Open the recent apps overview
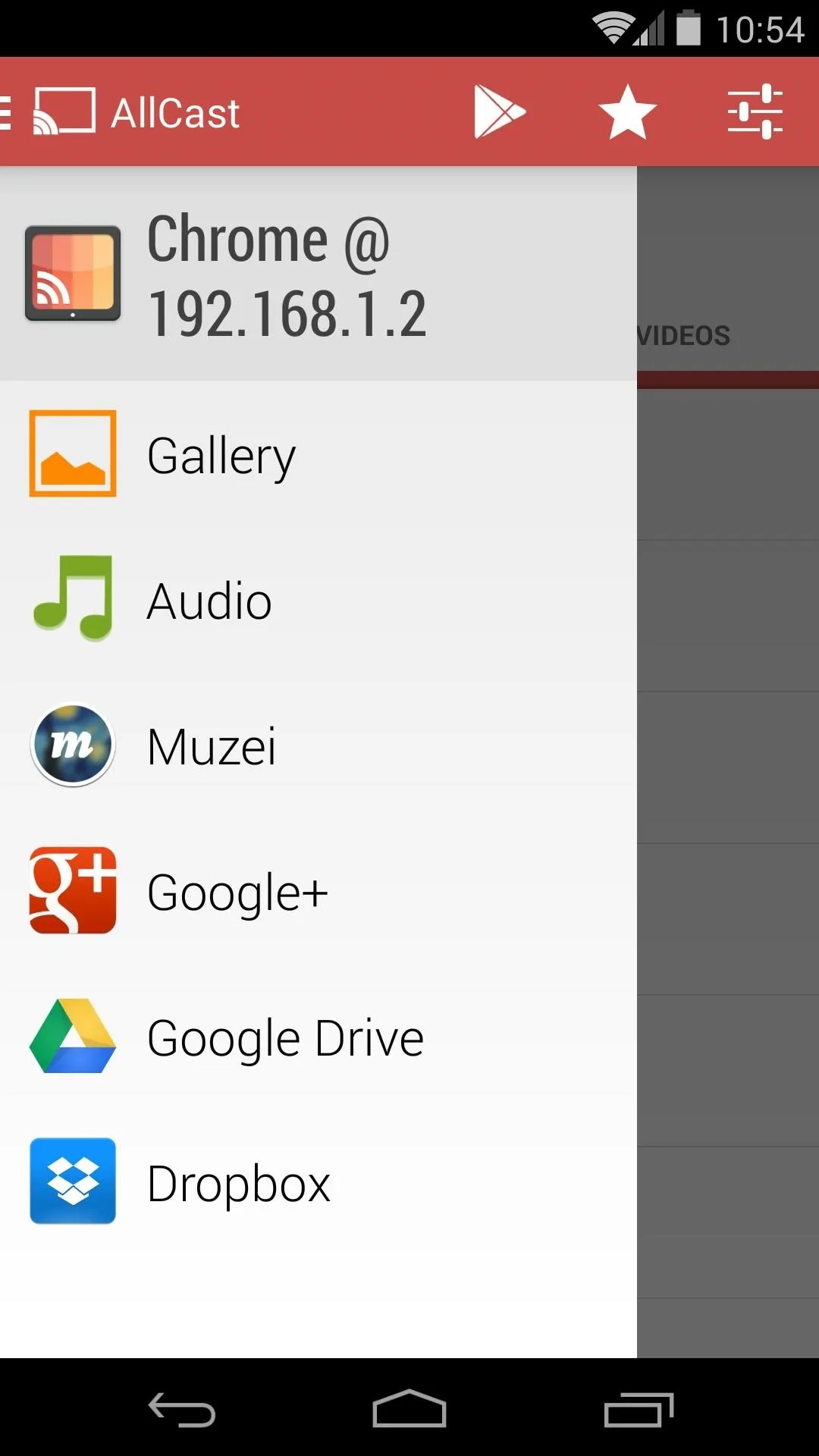Image resolution: width=819 pixels, height=1456 pixels. (639, 1409)
